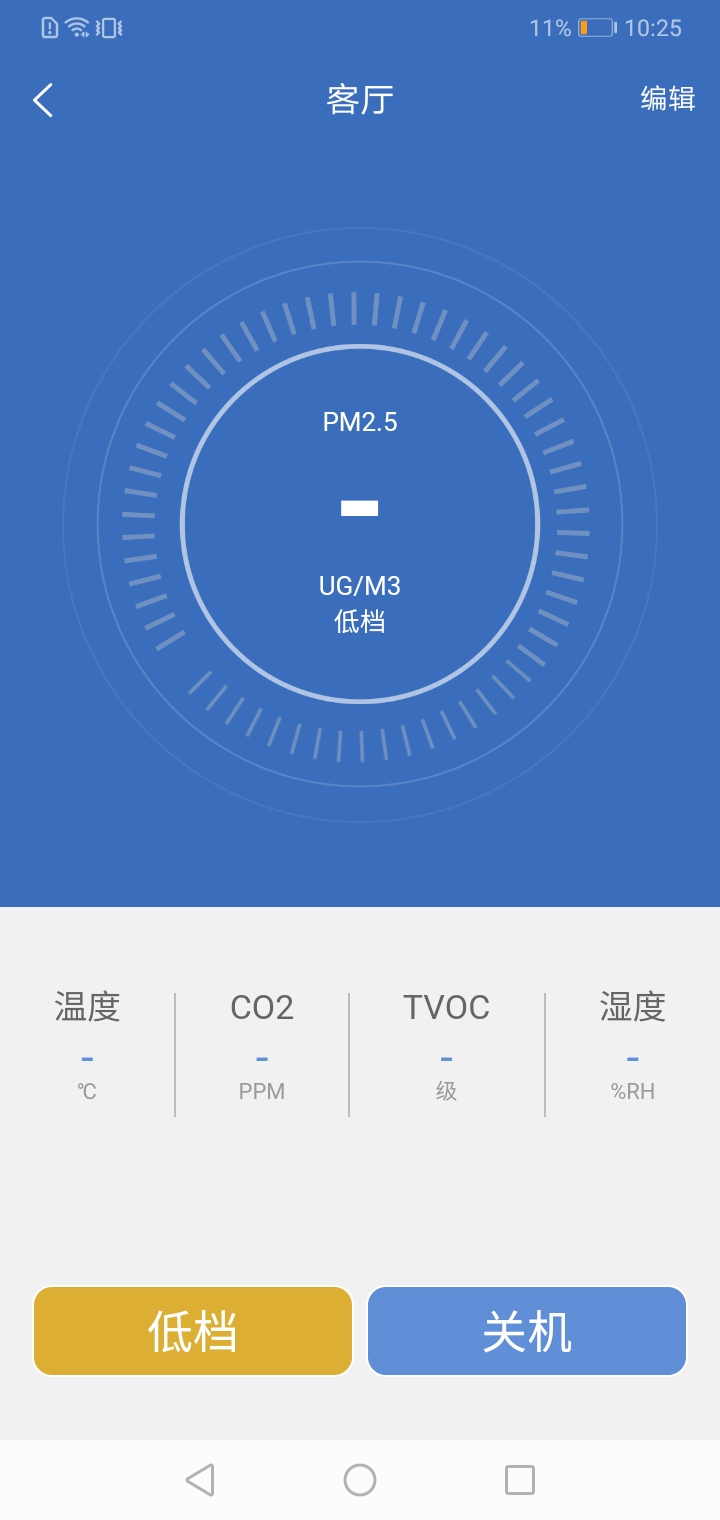Turn off the device with 关机
Viewport: 720px width, 1520px height.
click(527, 1331)
